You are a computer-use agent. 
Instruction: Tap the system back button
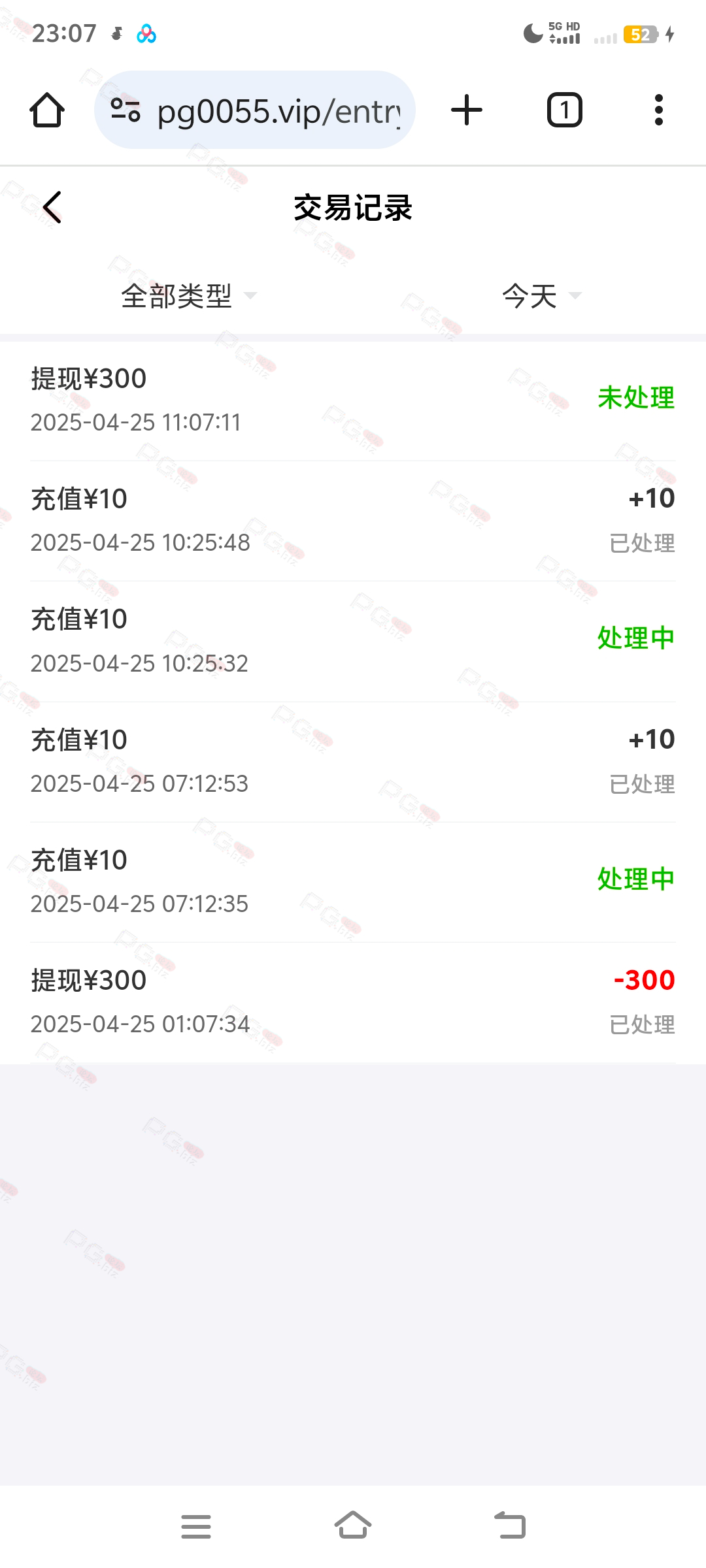coord(510,1526)
